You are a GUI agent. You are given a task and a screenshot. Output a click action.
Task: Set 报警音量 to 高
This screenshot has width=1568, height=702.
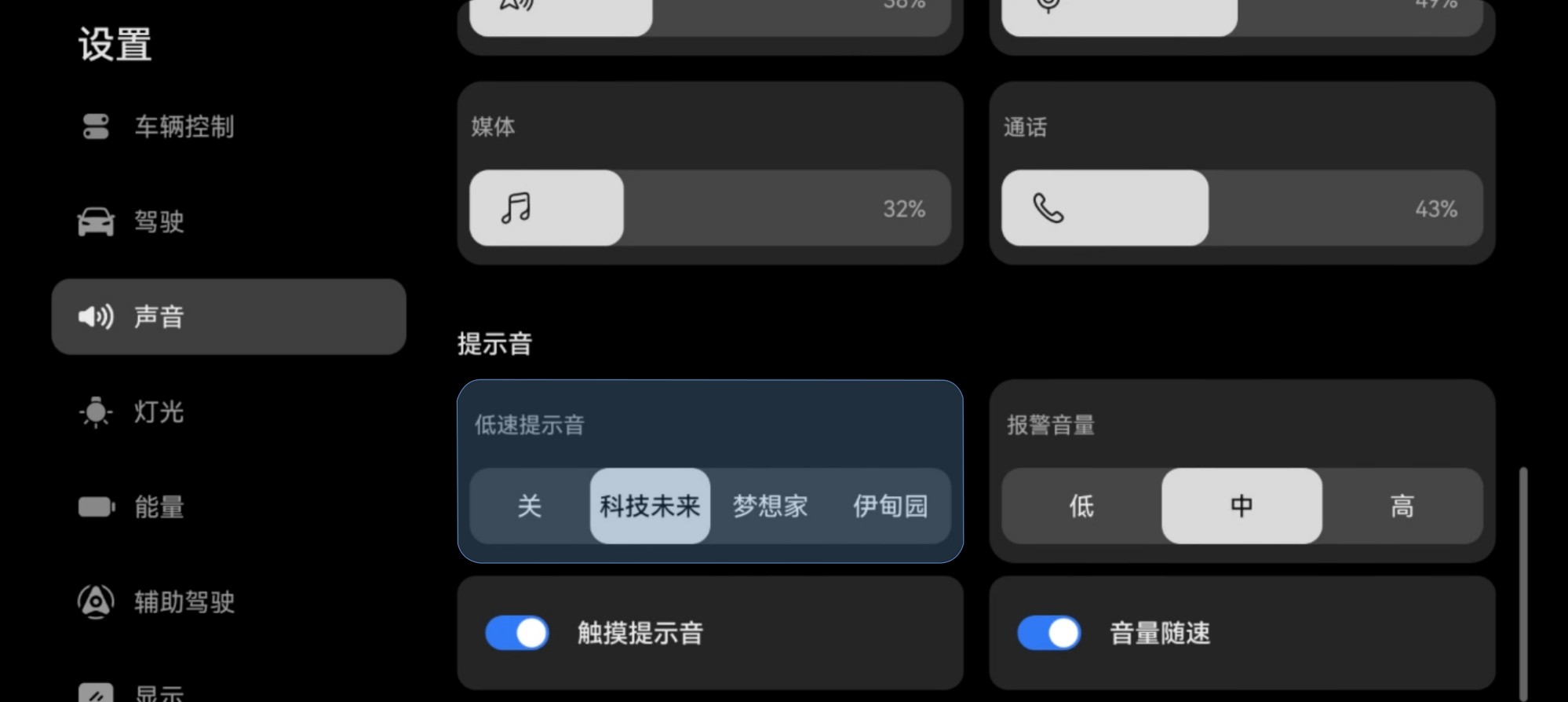click(1402, 506)
